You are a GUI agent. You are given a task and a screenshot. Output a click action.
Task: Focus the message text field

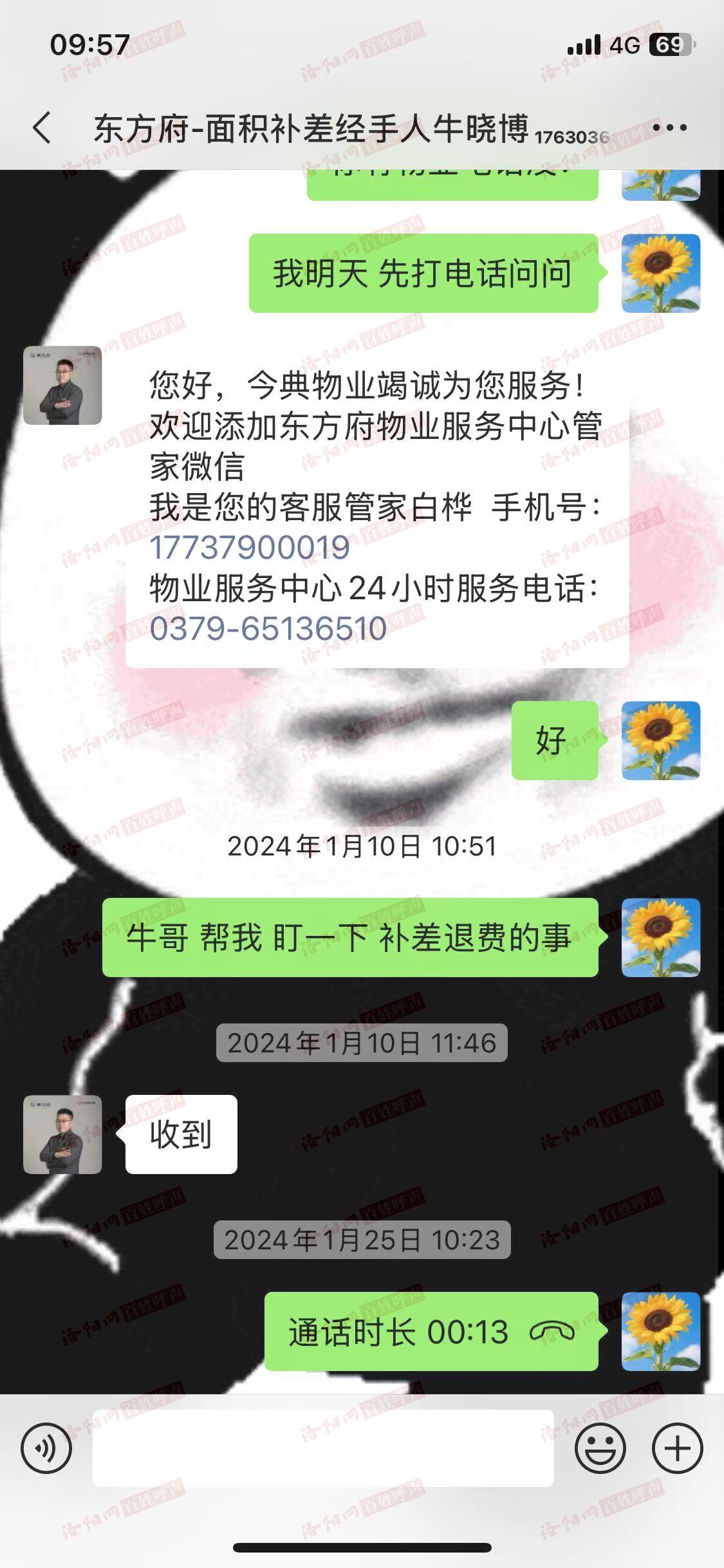click(323, 1448)
